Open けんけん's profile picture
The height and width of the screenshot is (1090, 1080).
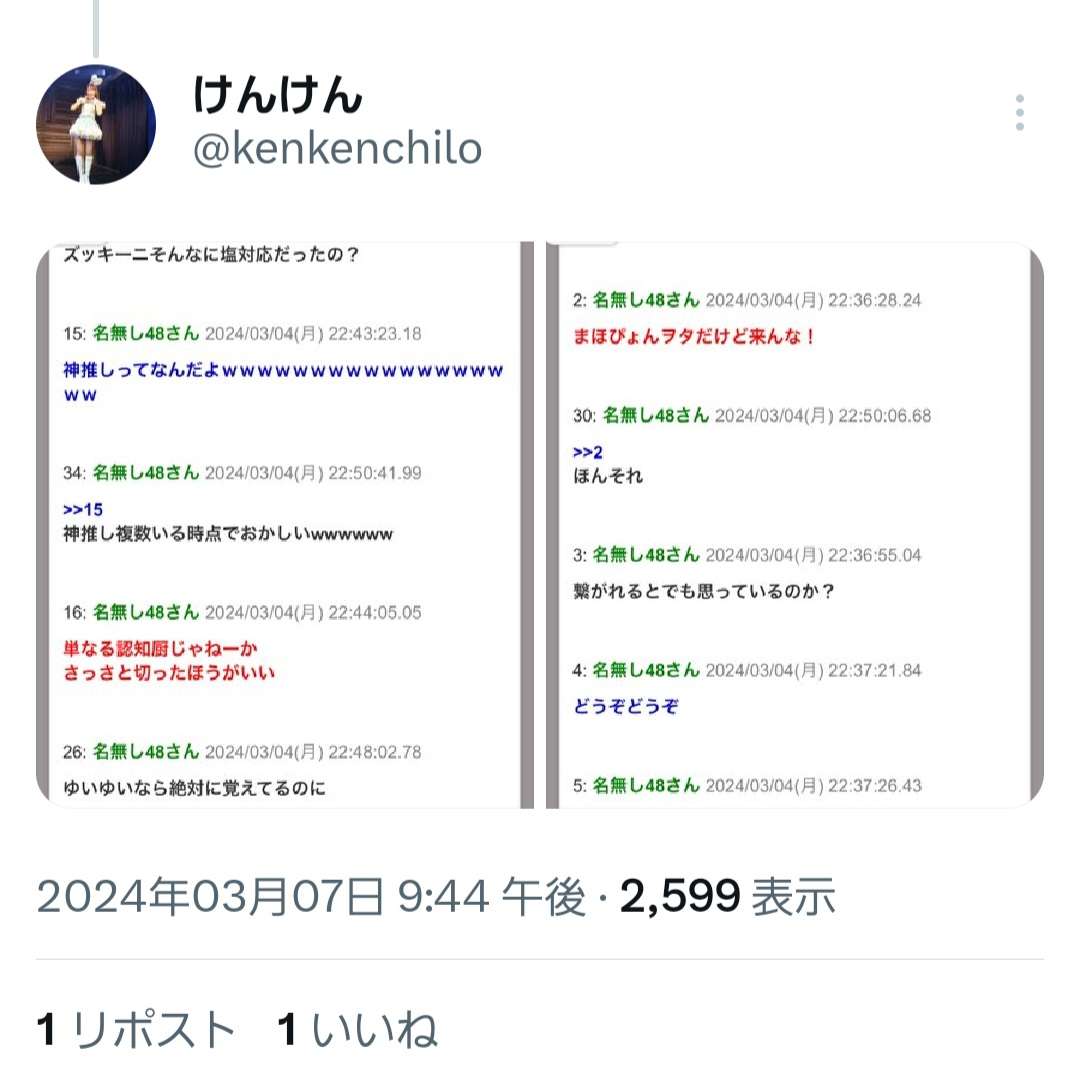pos(96,125)
